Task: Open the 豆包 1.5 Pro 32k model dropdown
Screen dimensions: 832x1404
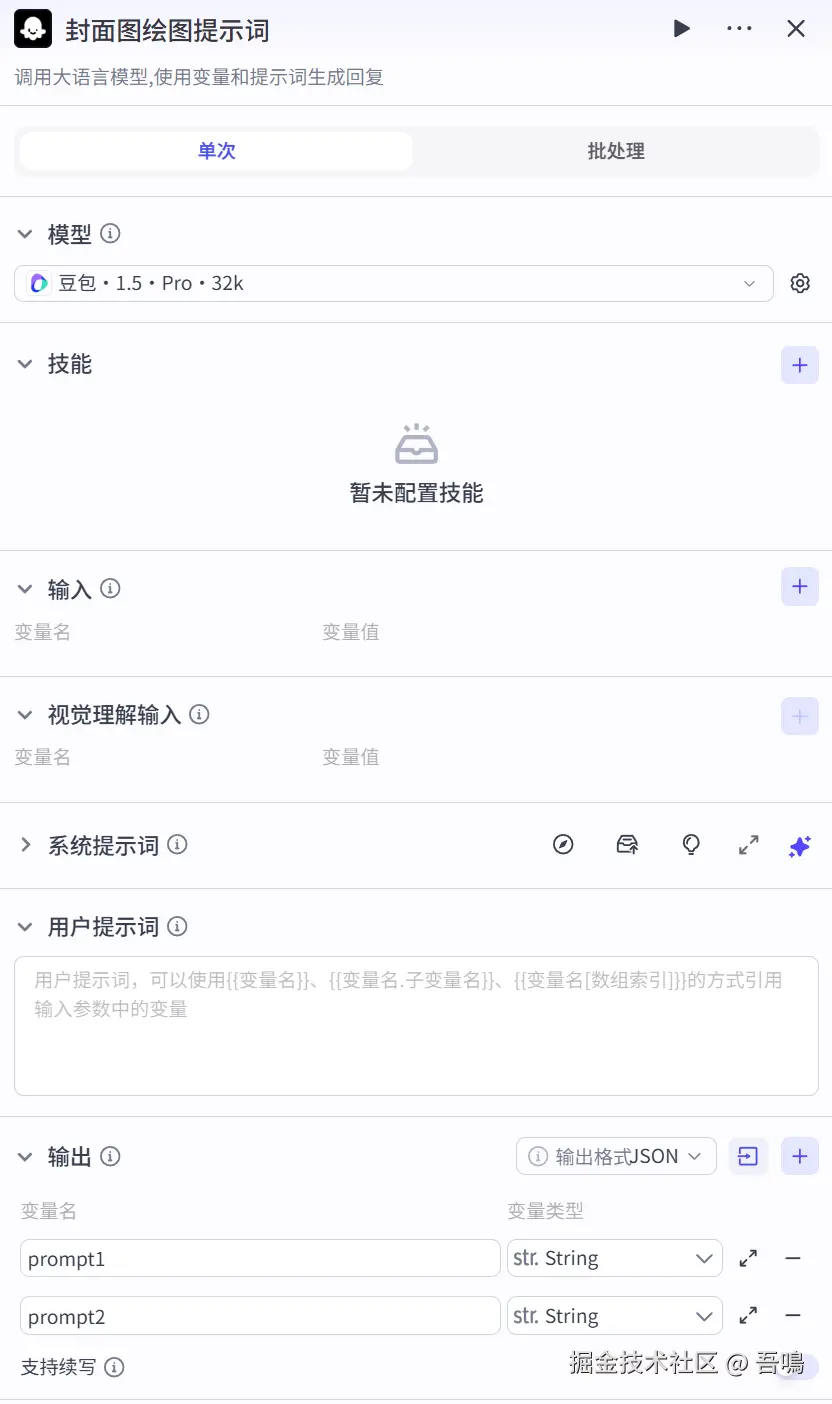Action: point(394,284)
